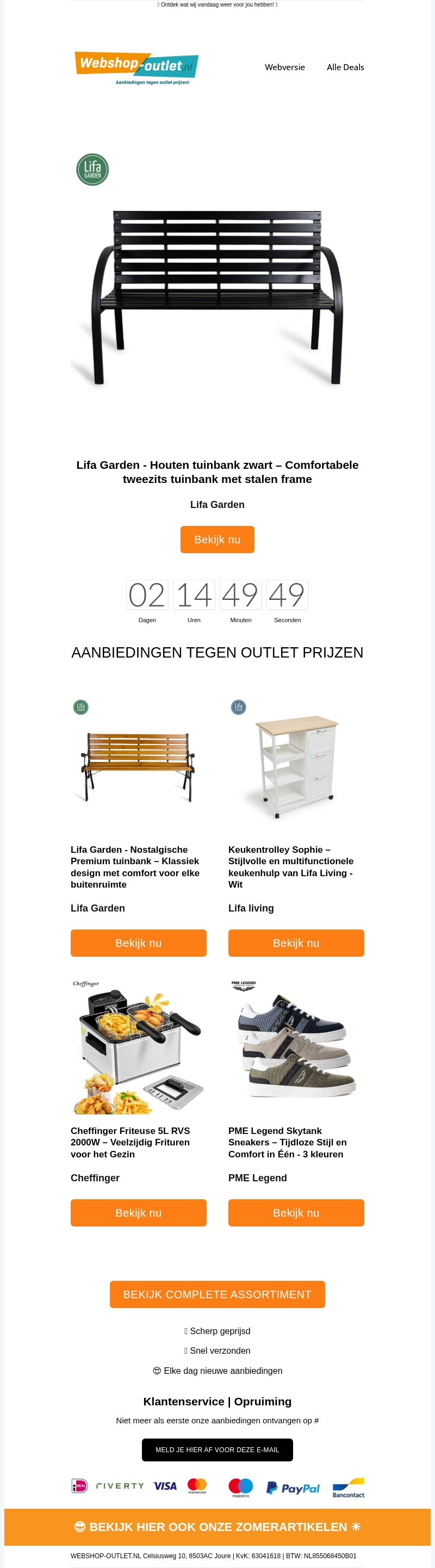Tap Bekijk complete assortiment button

point(217,1294)
